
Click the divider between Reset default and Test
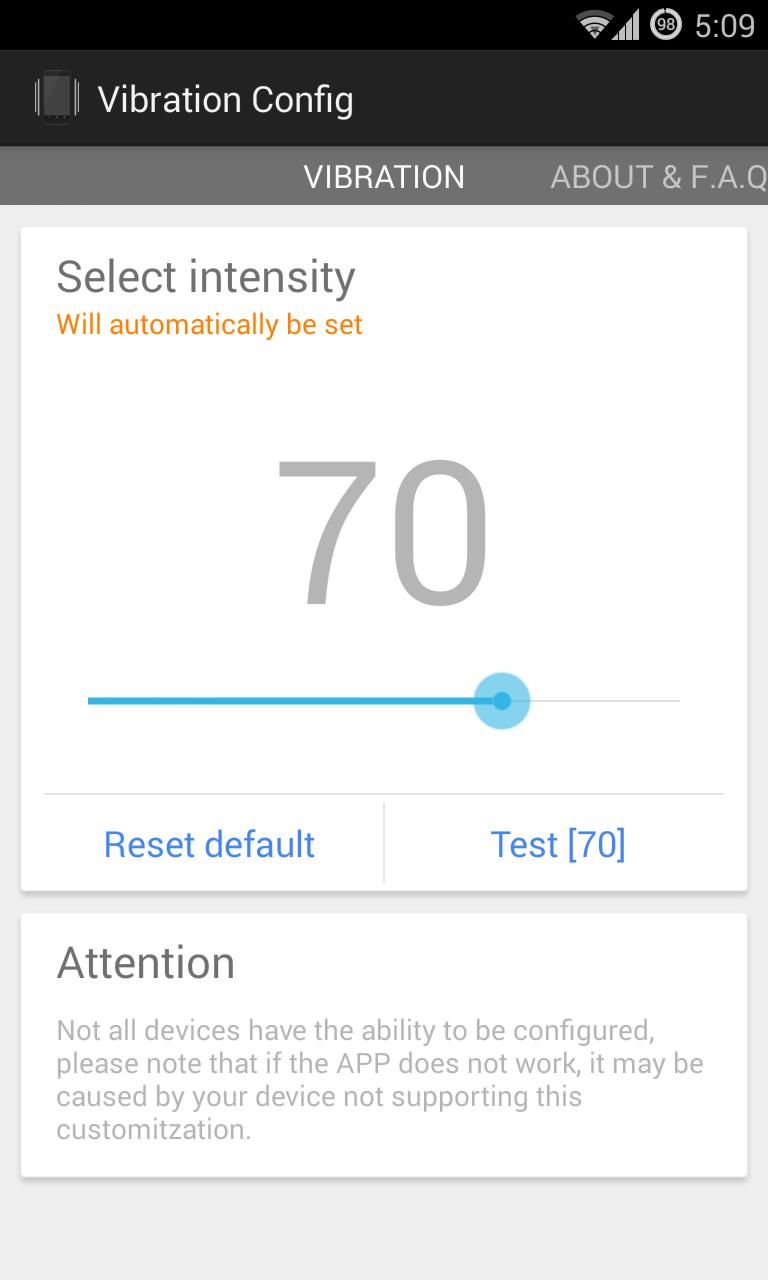tap(384, 844)
